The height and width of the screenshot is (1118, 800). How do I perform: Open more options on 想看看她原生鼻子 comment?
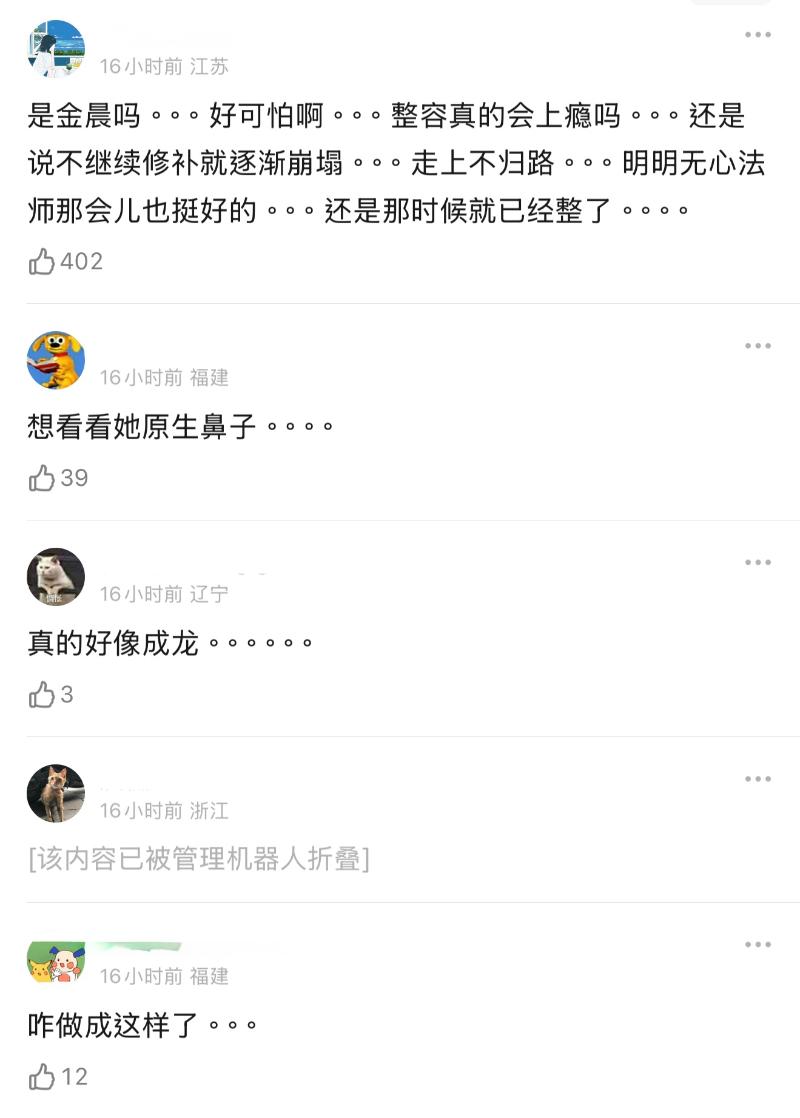pos(758,346)
